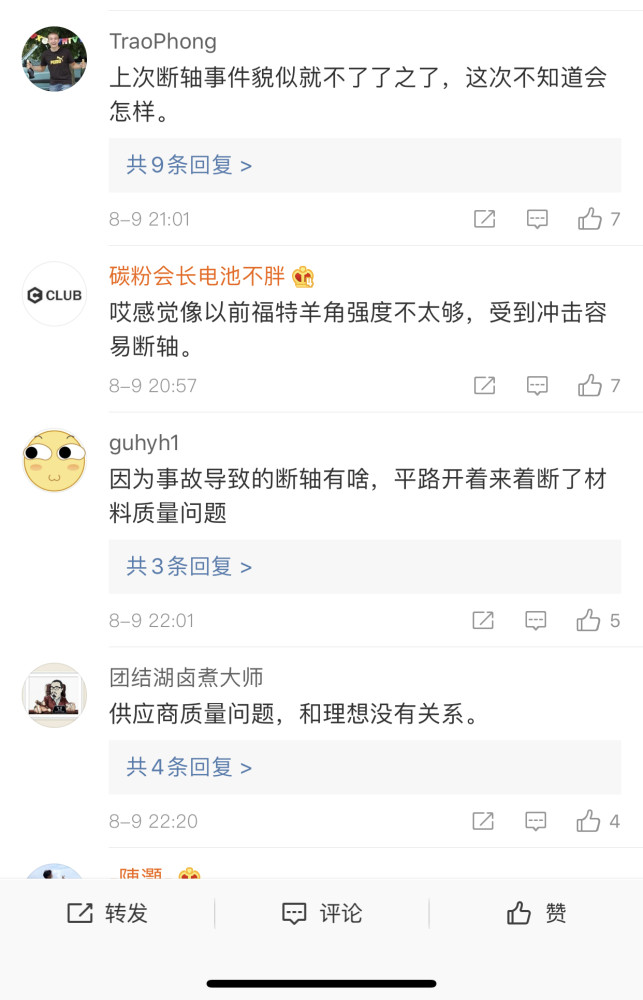This screenshot has height=1000, width=643.
Task: Like the comment by 碳粉会长电池不胖
Action: 590,385
